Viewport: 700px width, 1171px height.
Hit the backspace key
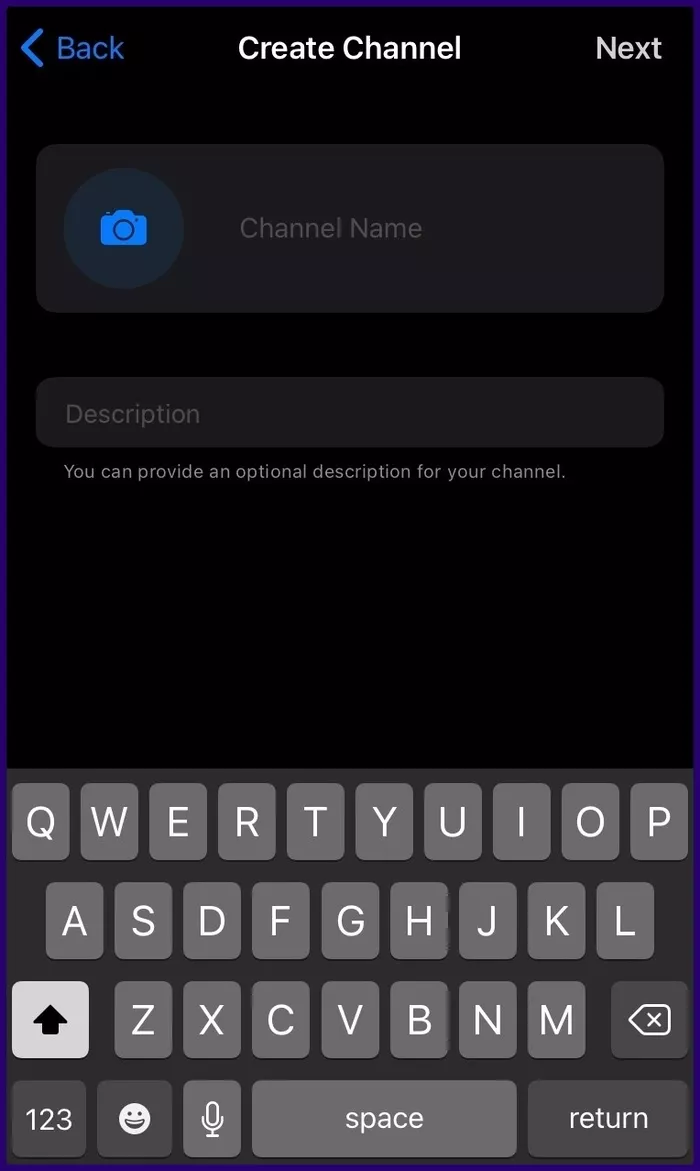point(649,1020)
